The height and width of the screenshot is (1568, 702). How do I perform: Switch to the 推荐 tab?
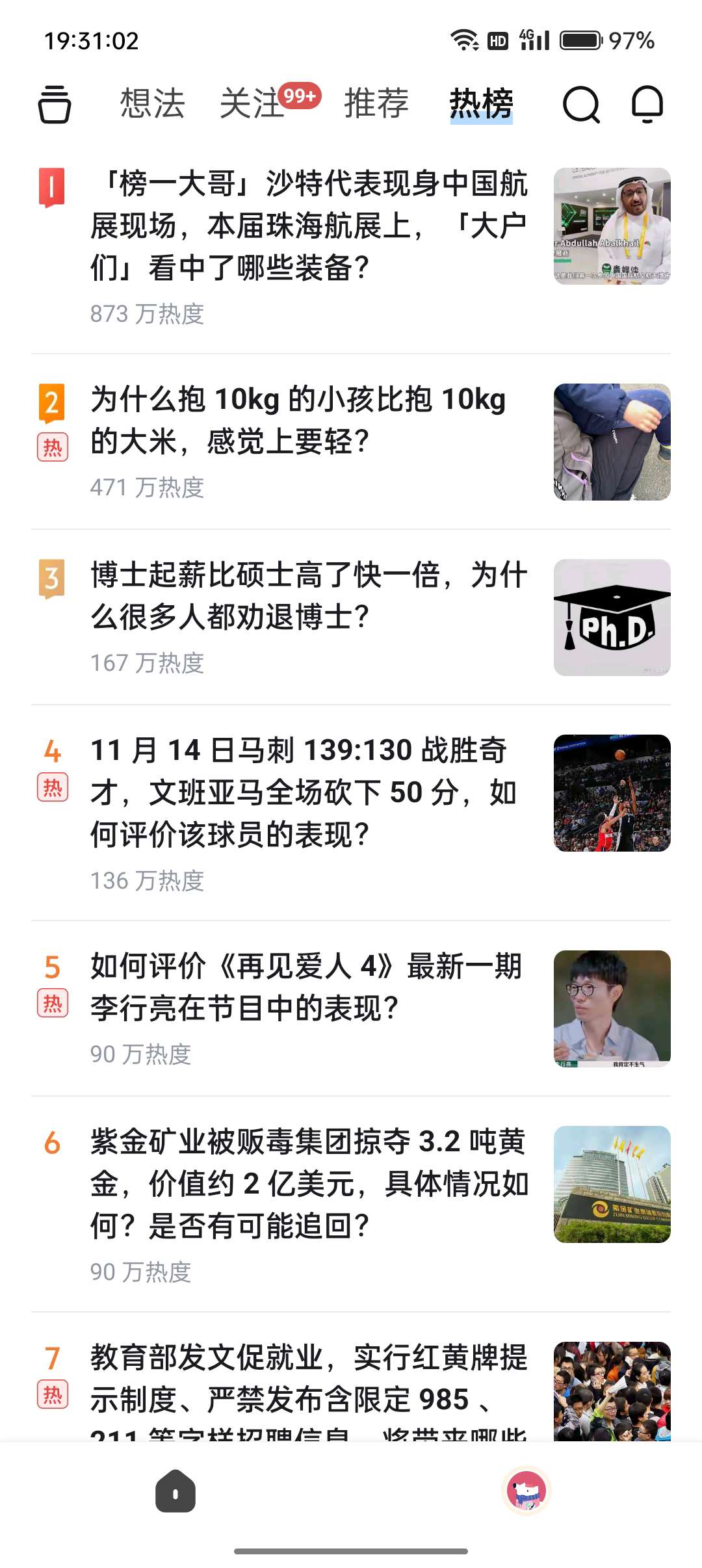pos(376,103)
